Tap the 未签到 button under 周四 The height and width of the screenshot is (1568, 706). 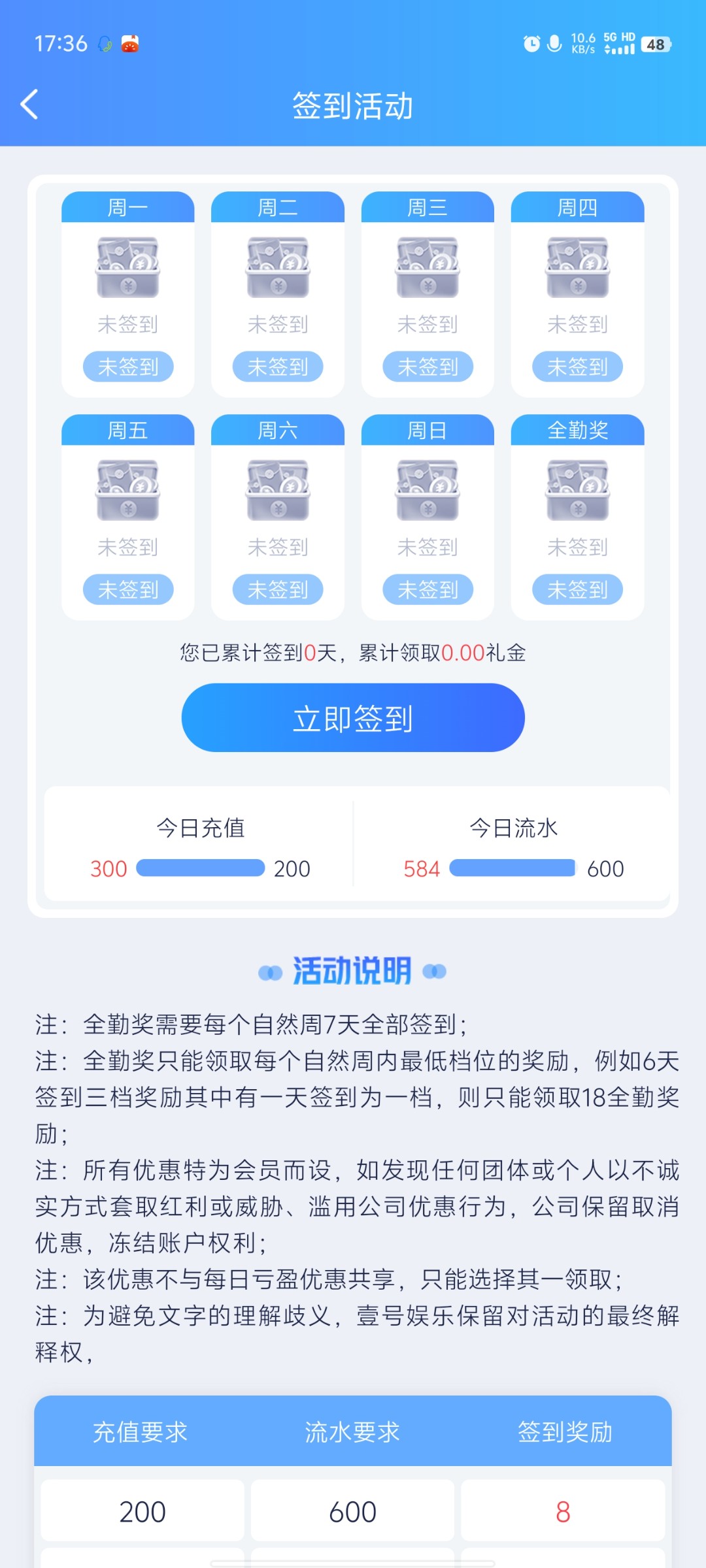click(x=577, y=367)
